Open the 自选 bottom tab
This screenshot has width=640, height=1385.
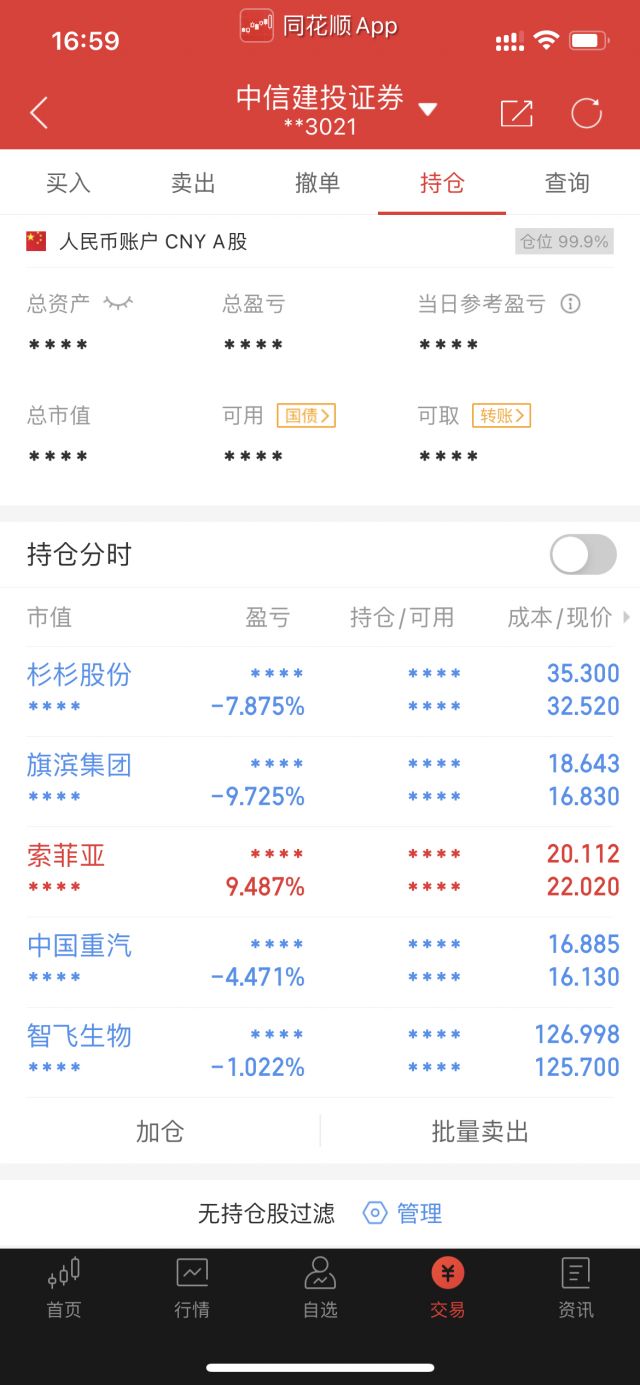pyautogui.click(x=320, y=1288)
